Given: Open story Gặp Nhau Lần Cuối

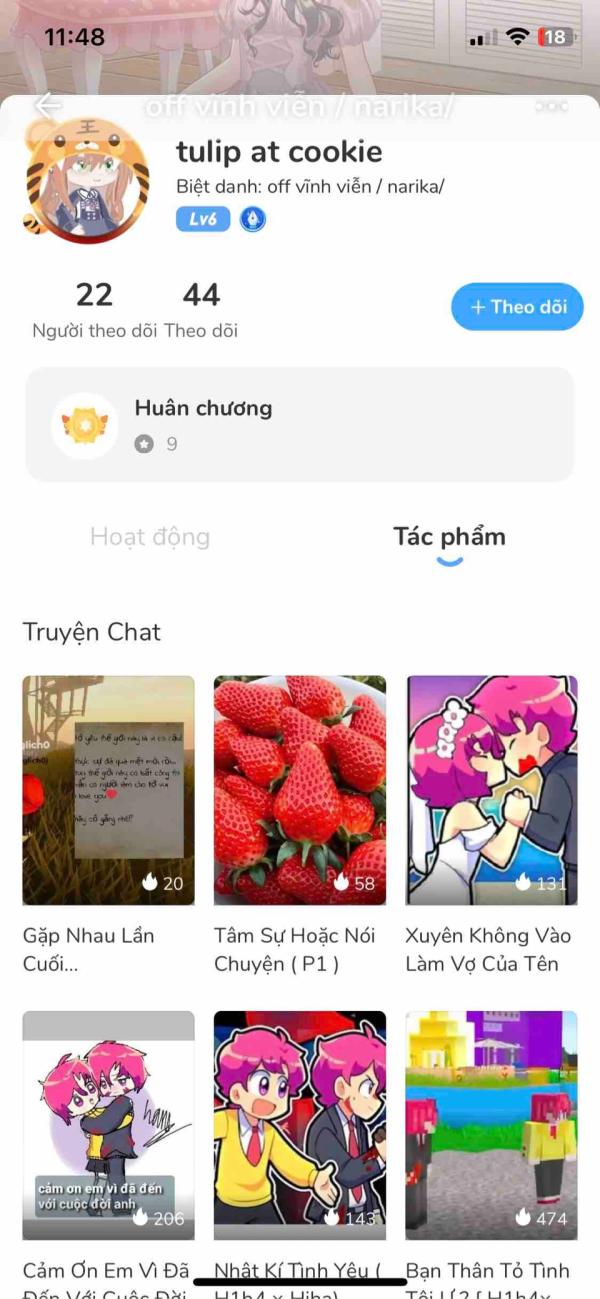Looking at the screenshot, I should tap(108, 790).
